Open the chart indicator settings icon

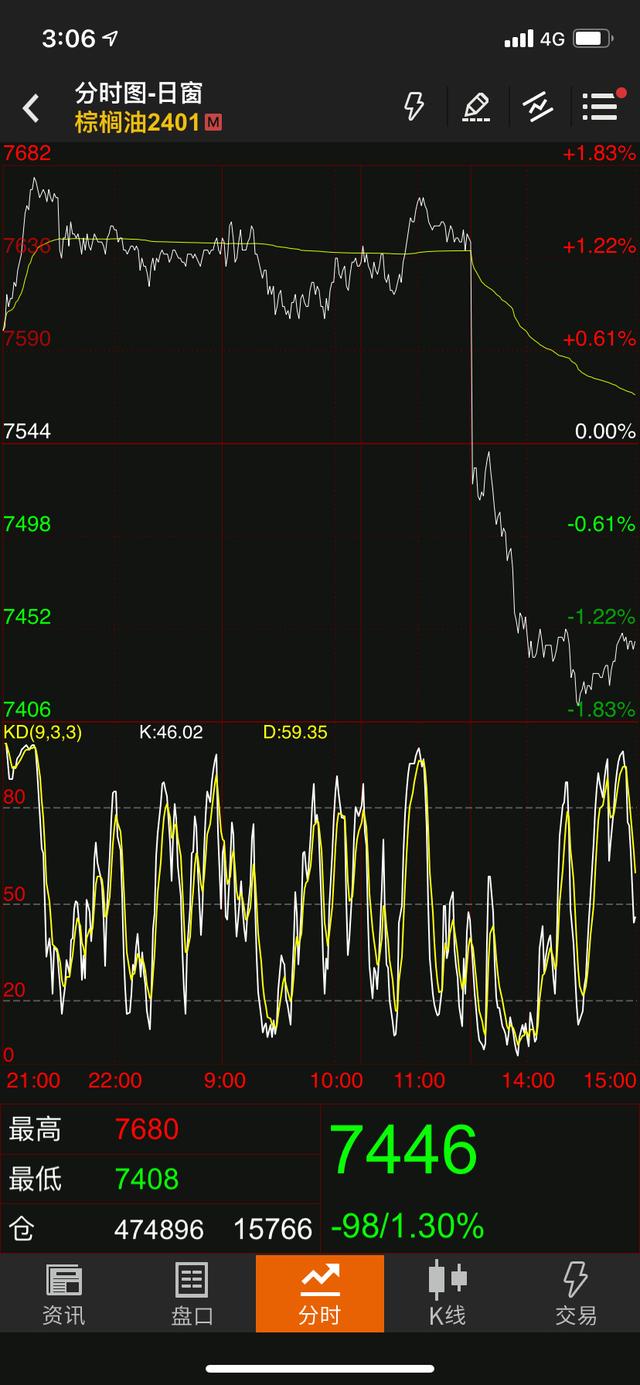538,106
